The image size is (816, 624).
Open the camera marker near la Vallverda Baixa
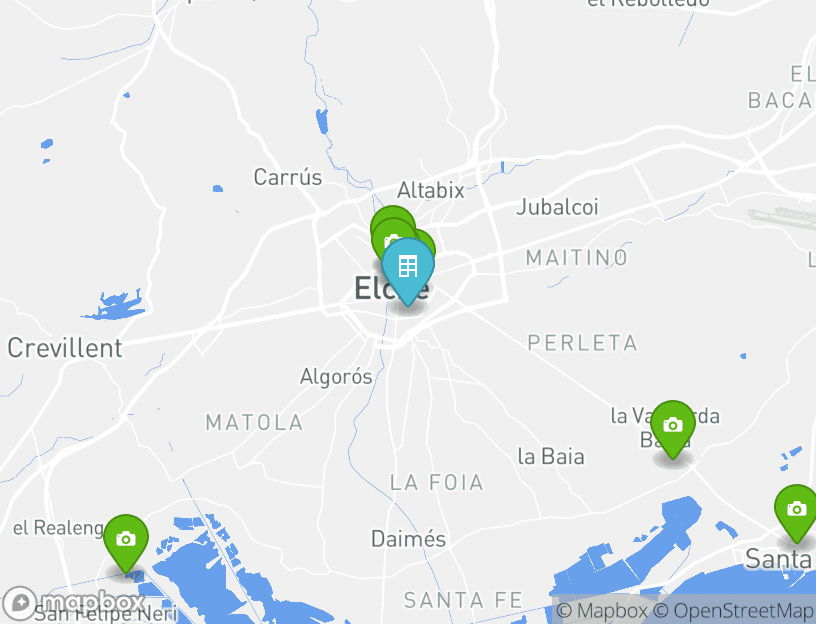[x=672, y=426]
